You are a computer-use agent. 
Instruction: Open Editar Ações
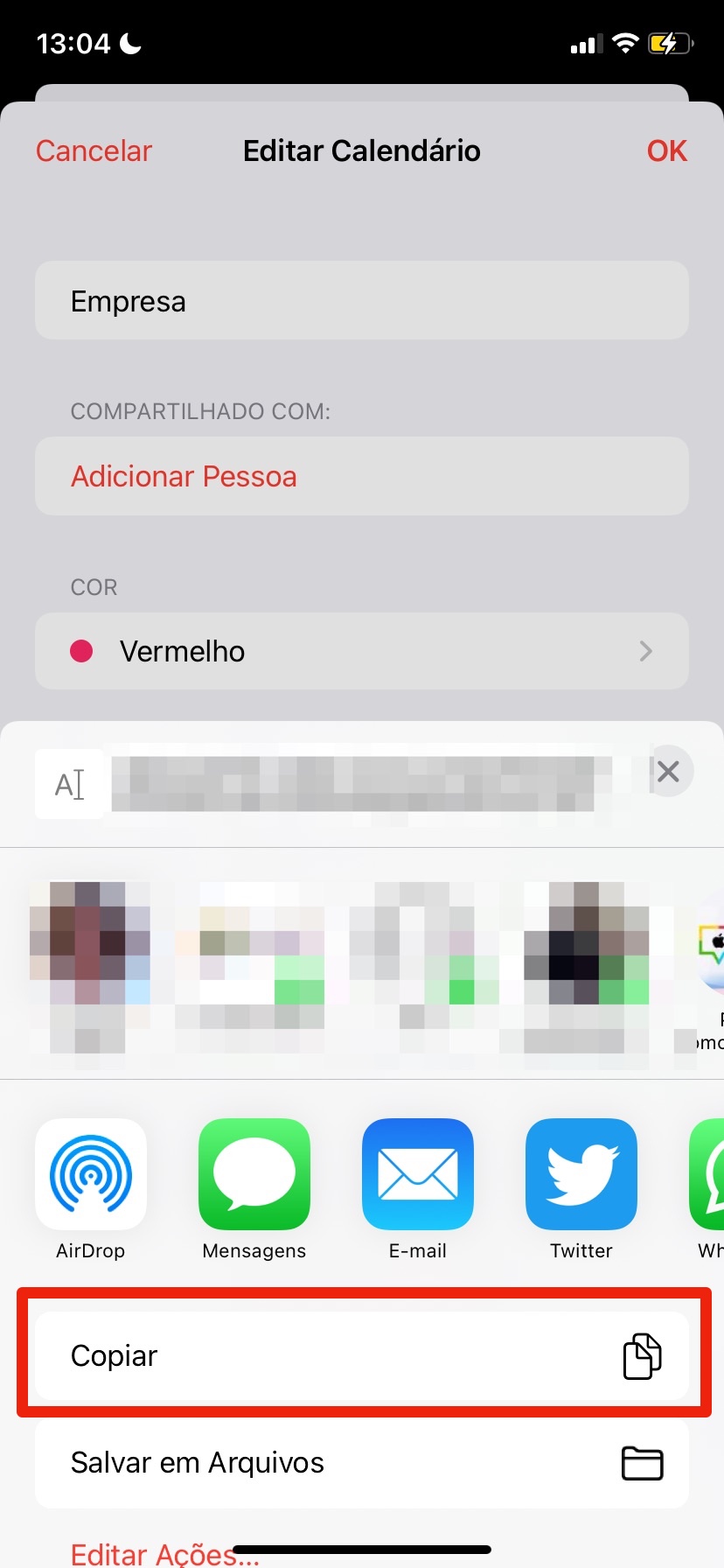pos(164,1552)
